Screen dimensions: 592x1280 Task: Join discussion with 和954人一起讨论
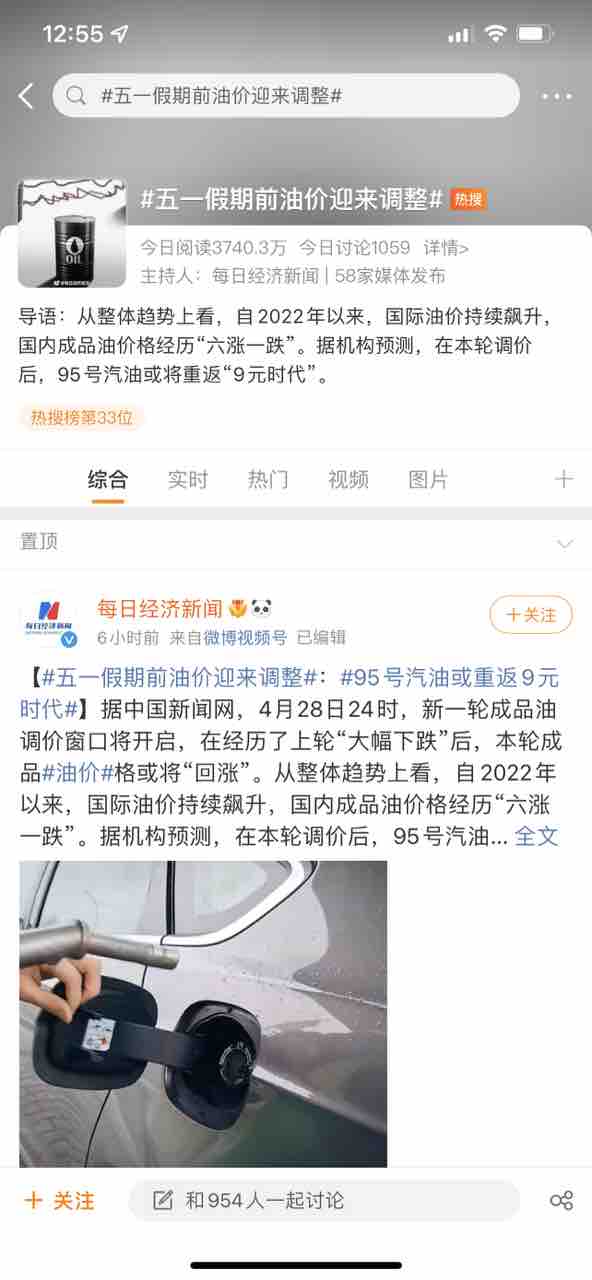[324, 1201]
